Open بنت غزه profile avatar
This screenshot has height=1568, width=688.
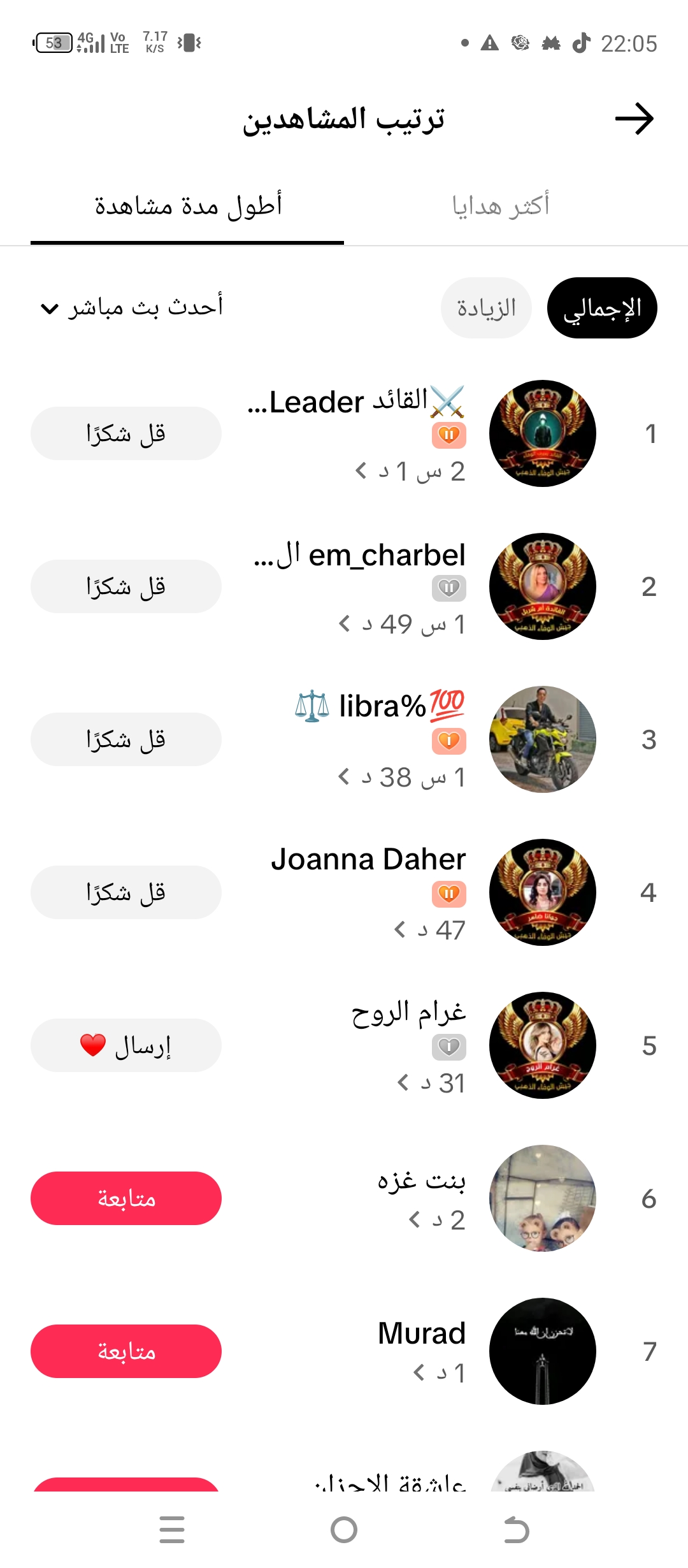tap(543, 1198)
